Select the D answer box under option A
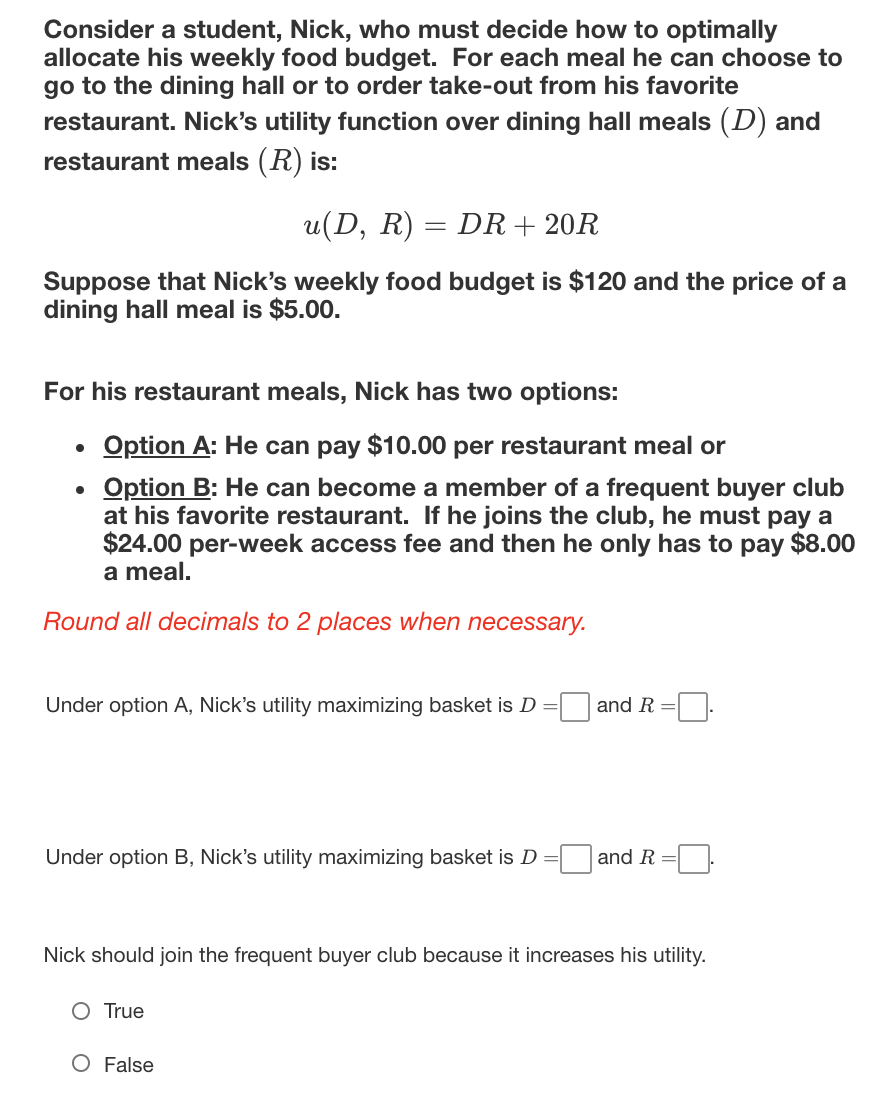Viewport: 886px width, 1096px height. point(574,707)
